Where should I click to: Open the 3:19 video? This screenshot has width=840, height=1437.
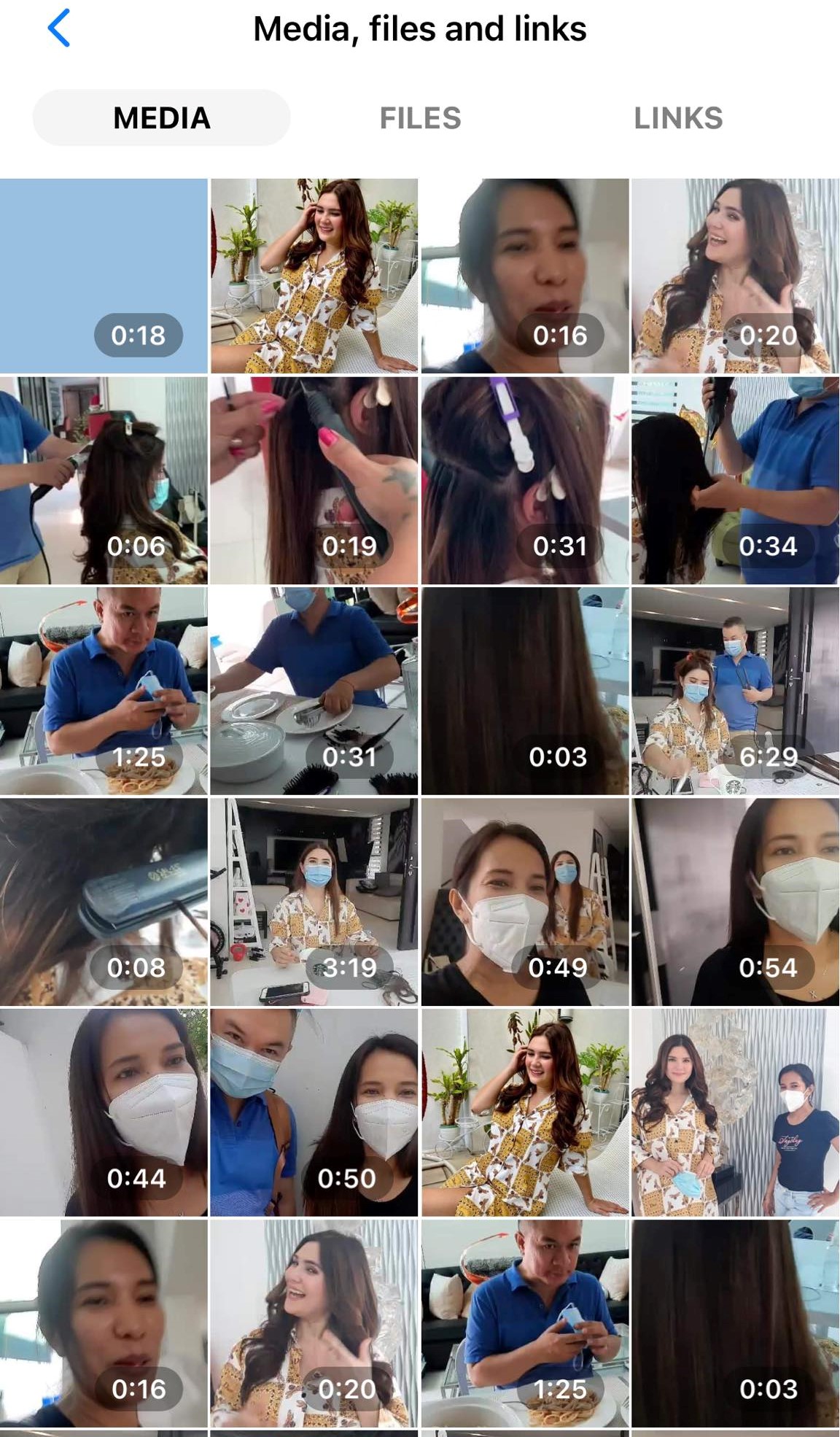[314, 902]
